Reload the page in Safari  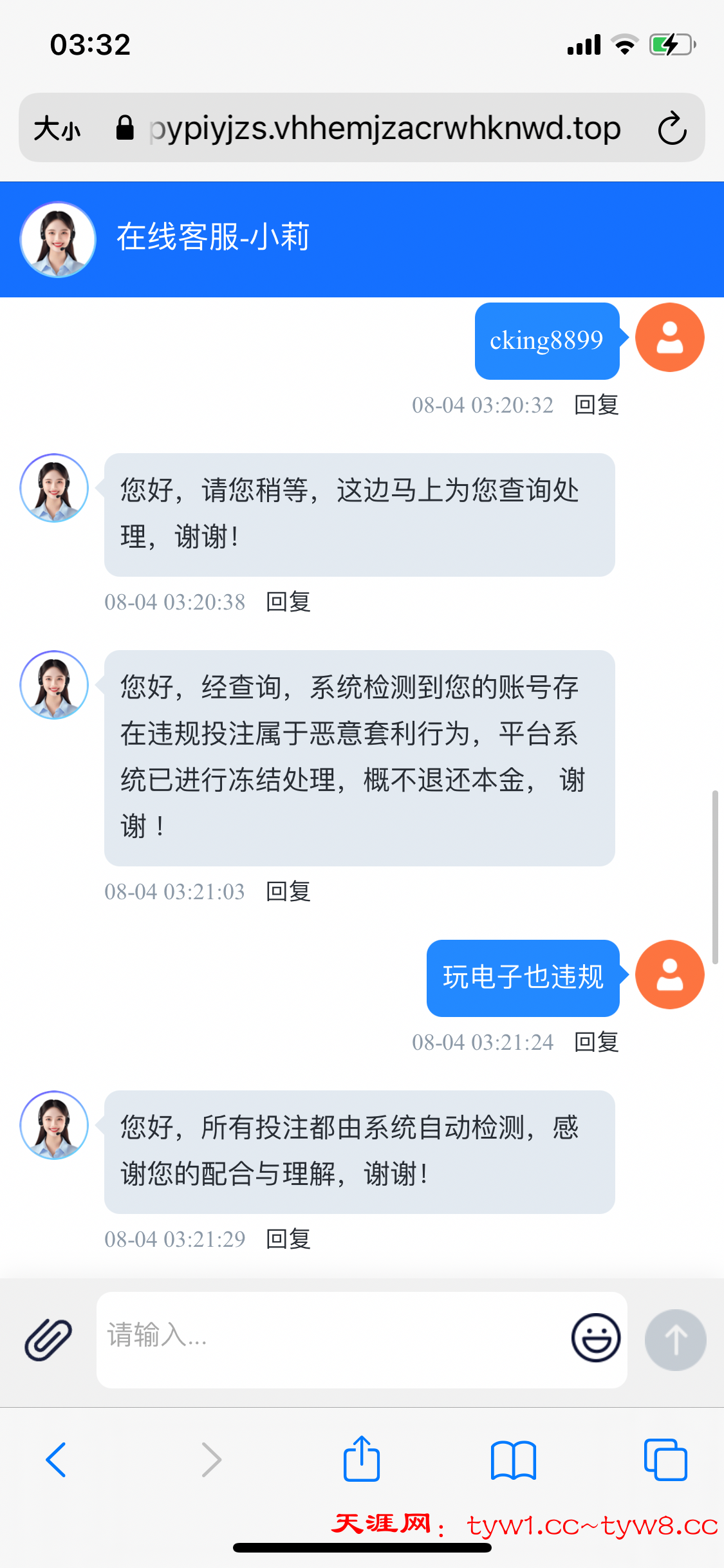coord(672,128)
